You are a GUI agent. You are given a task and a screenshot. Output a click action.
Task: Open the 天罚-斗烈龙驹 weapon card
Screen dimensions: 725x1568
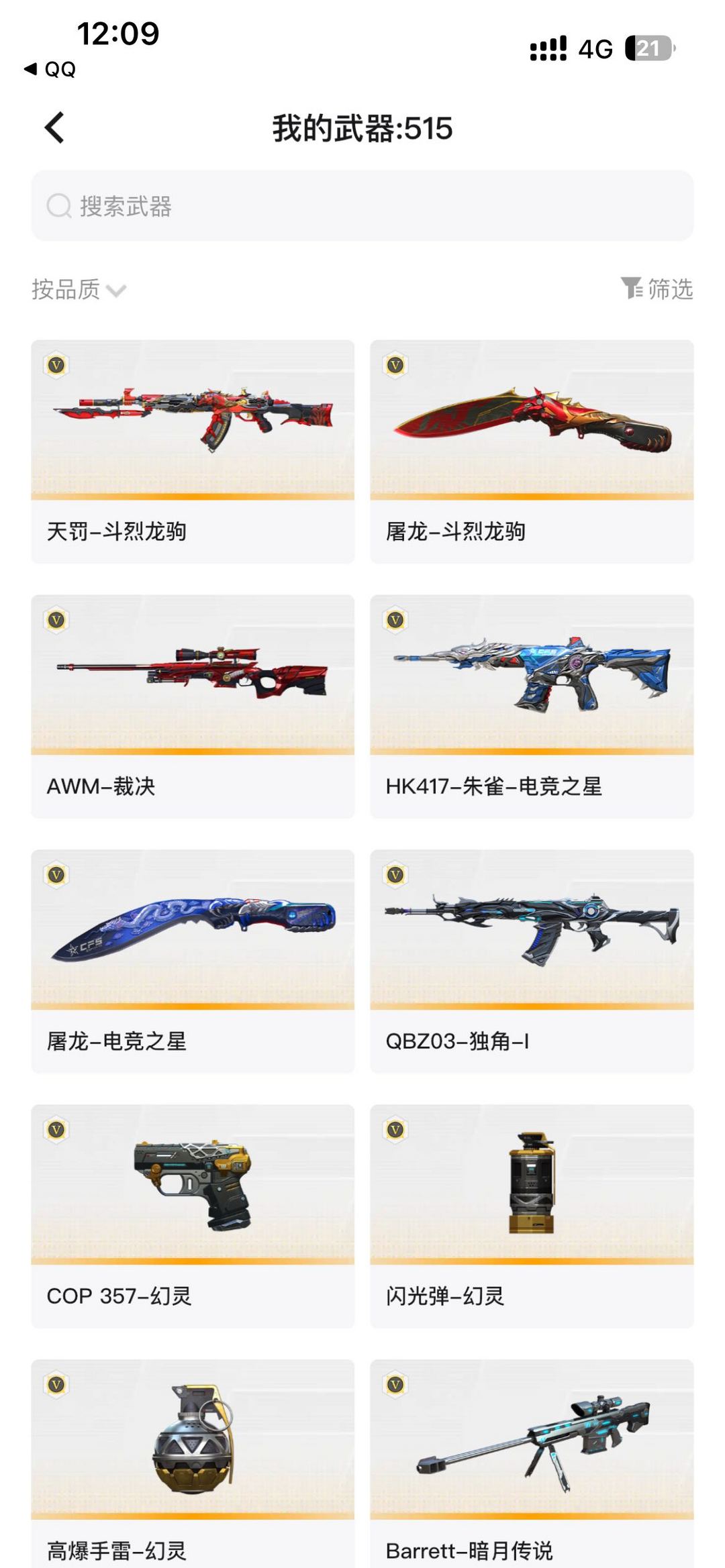pos(193,451)
